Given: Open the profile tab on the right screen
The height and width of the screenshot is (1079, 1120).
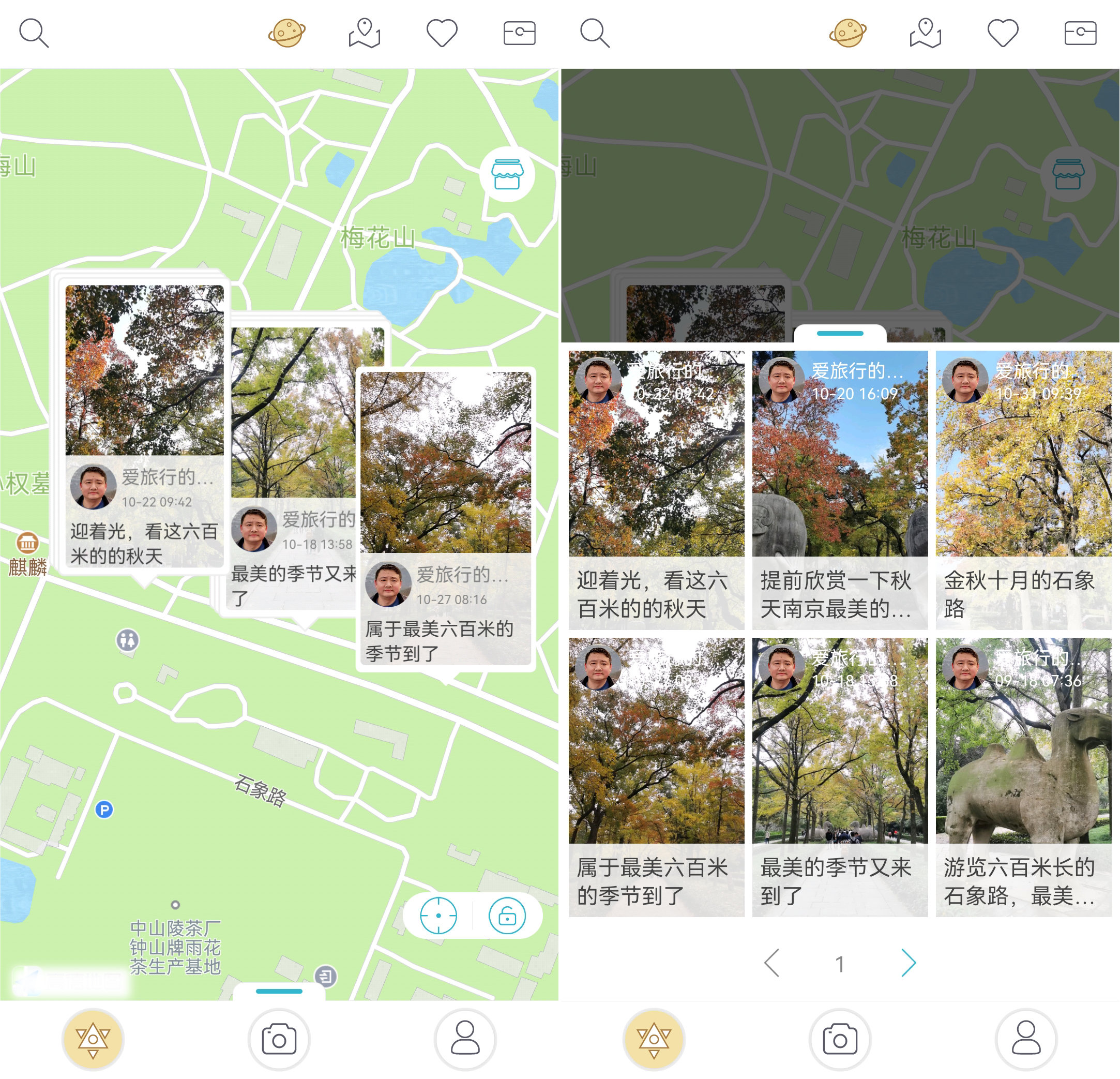Looking at the screenshot, I should click(1026, 1039).
